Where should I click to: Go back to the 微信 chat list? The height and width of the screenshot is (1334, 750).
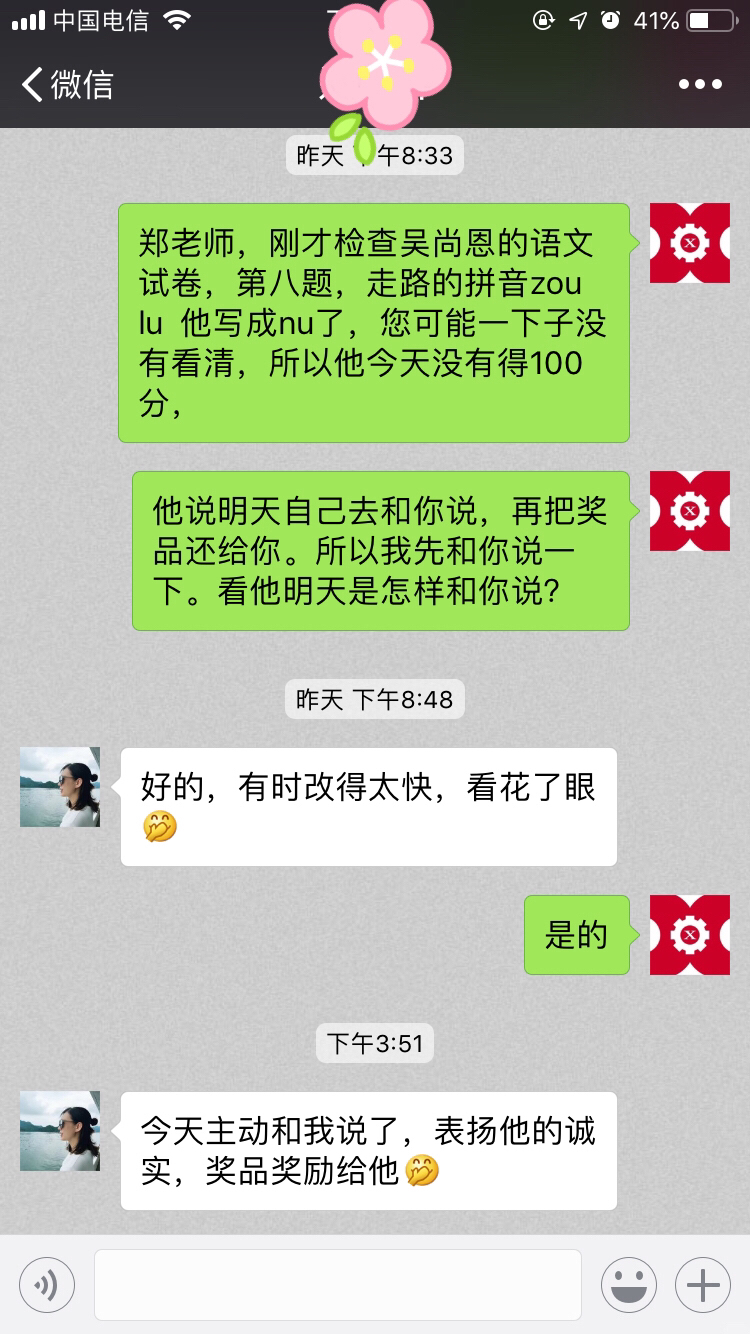pyautogui.click(x=67, y=84)
